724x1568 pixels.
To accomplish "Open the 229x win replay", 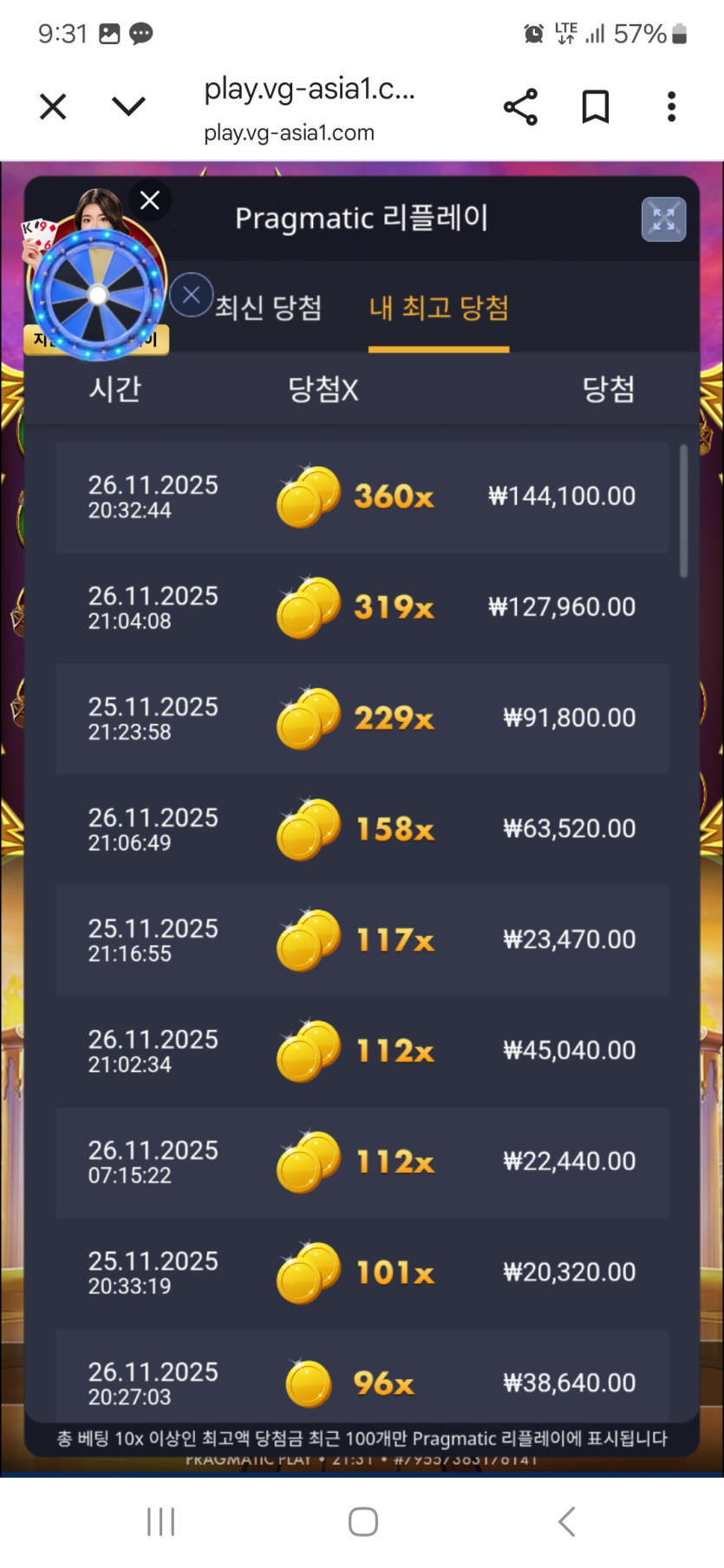I will 362,719.
